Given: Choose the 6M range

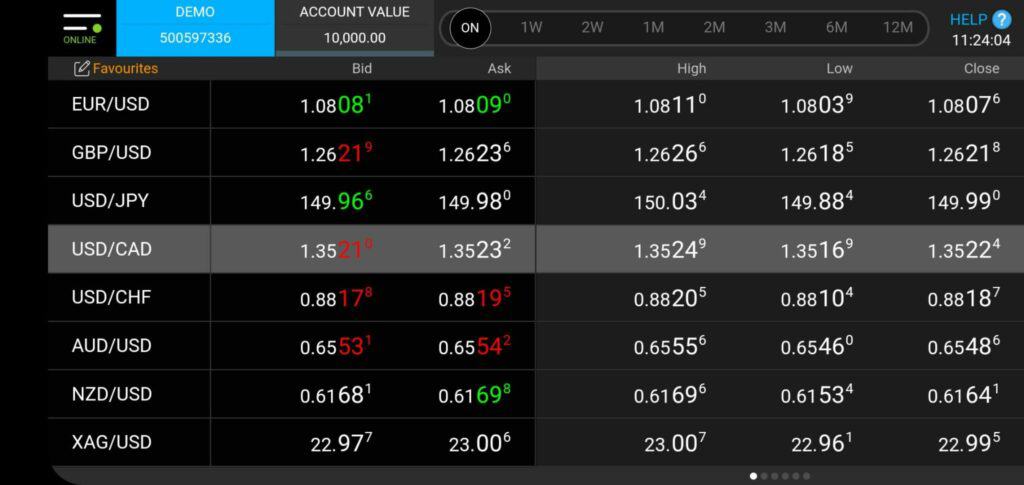Looking at the screenshot, I should pos(836,28).
